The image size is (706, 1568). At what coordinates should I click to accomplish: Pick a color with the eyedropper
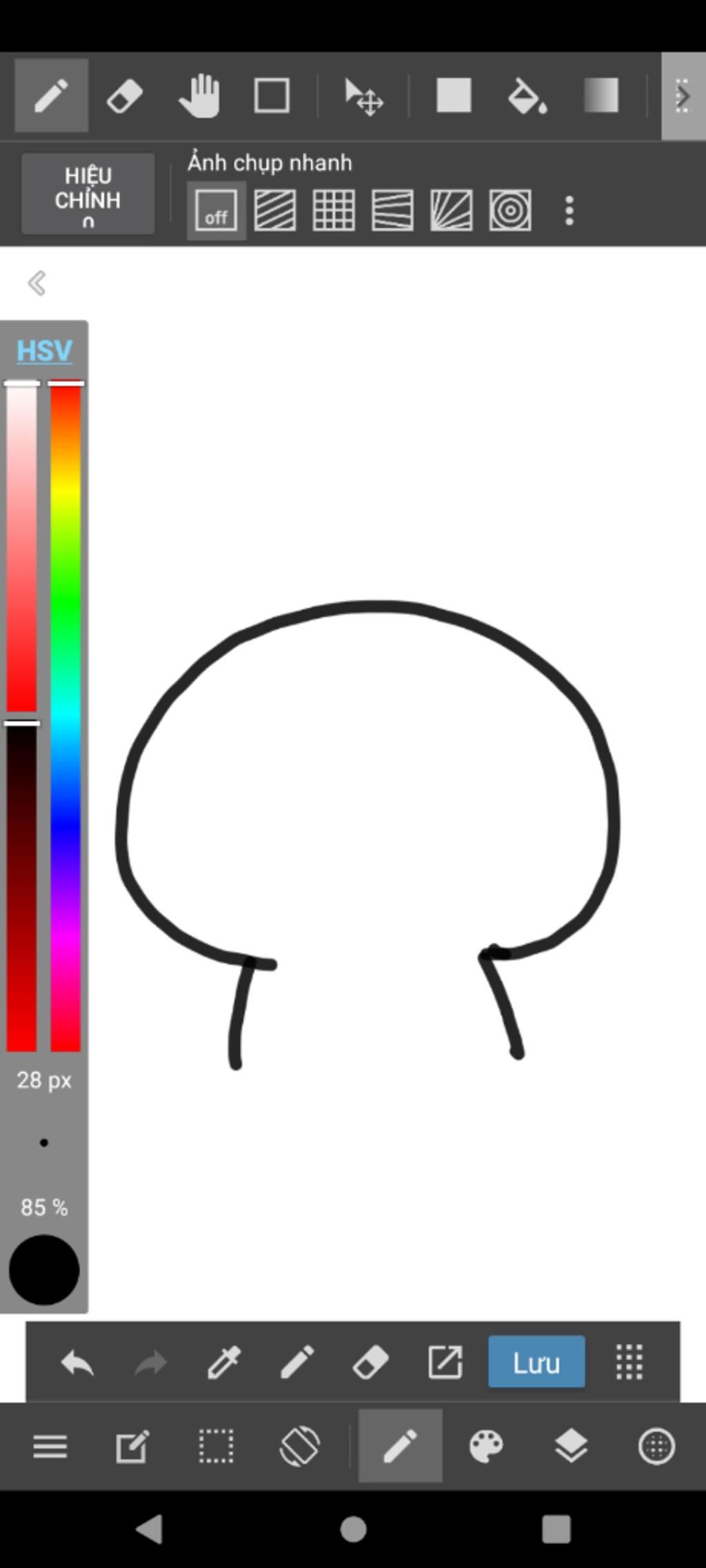pos(224,1363)
